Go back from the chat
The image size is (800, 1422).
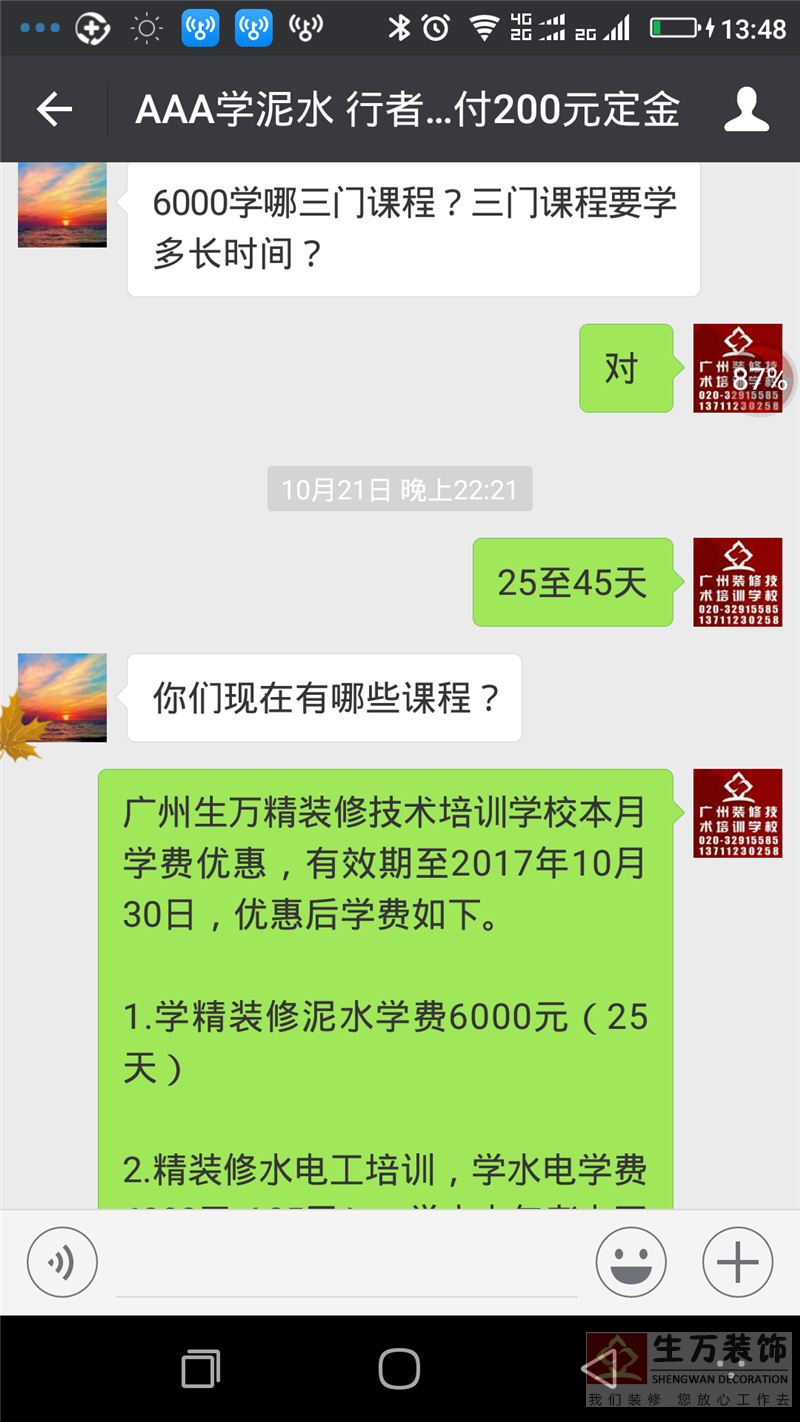tap(54, 109)
